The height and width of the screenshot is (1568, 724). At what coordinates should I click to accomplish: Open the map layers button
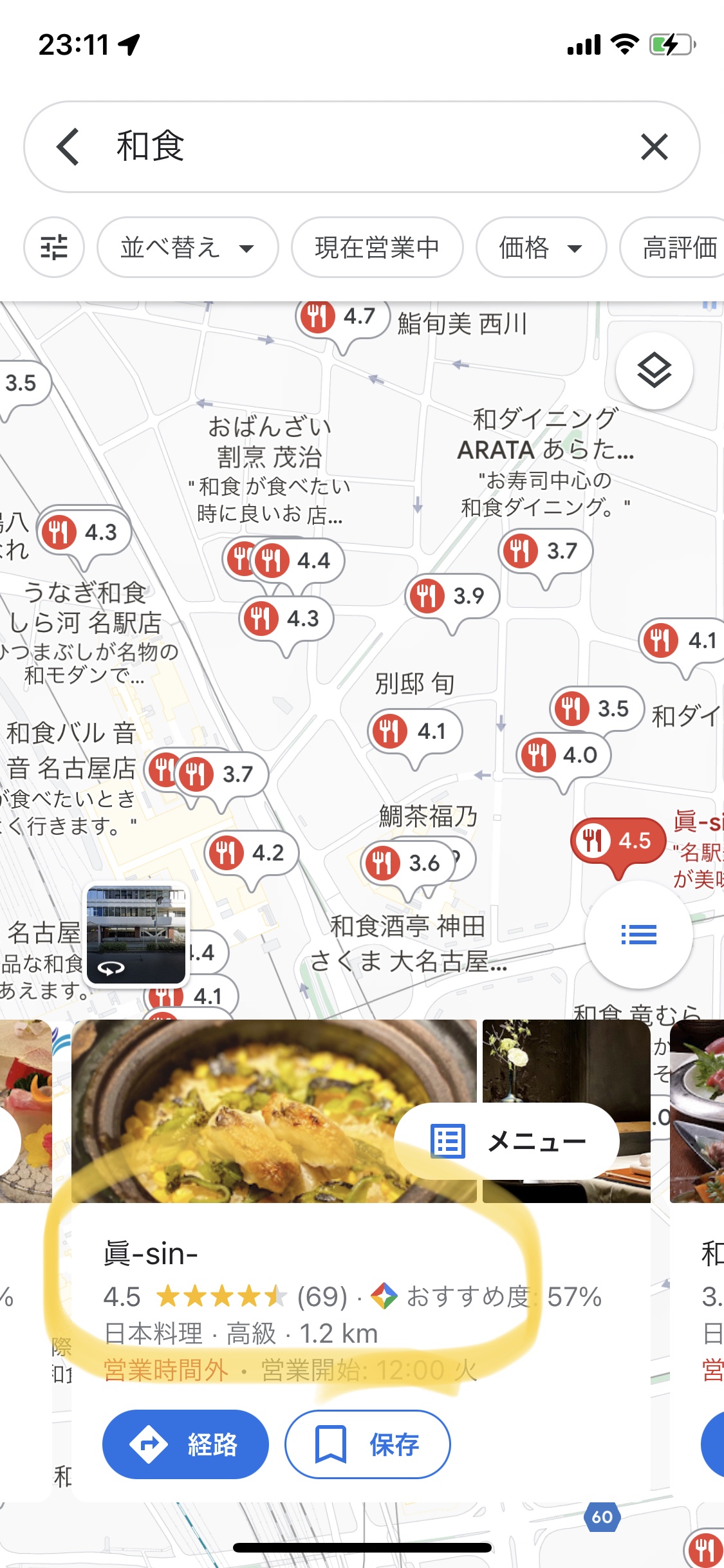click(x=654, y=371)
